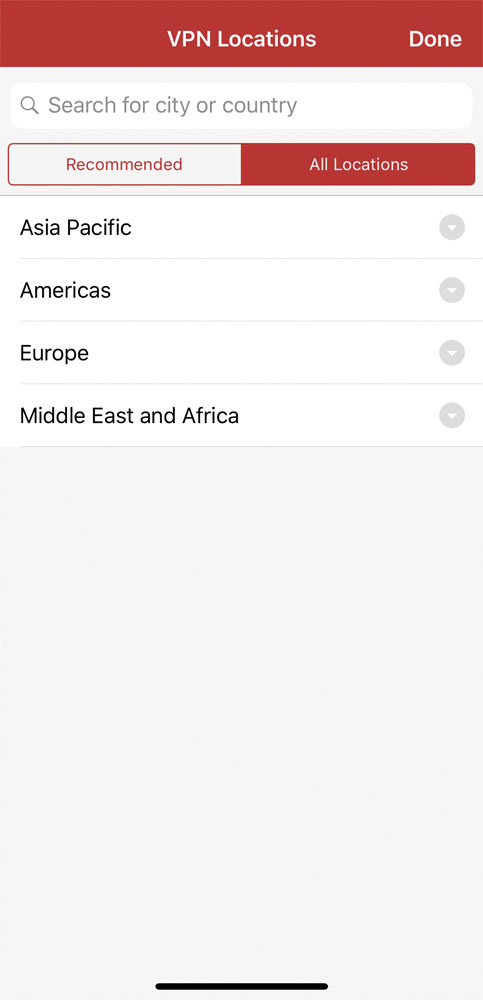Tap Done to close VPN Locations

pyautogui.click(x=435, y=39)
